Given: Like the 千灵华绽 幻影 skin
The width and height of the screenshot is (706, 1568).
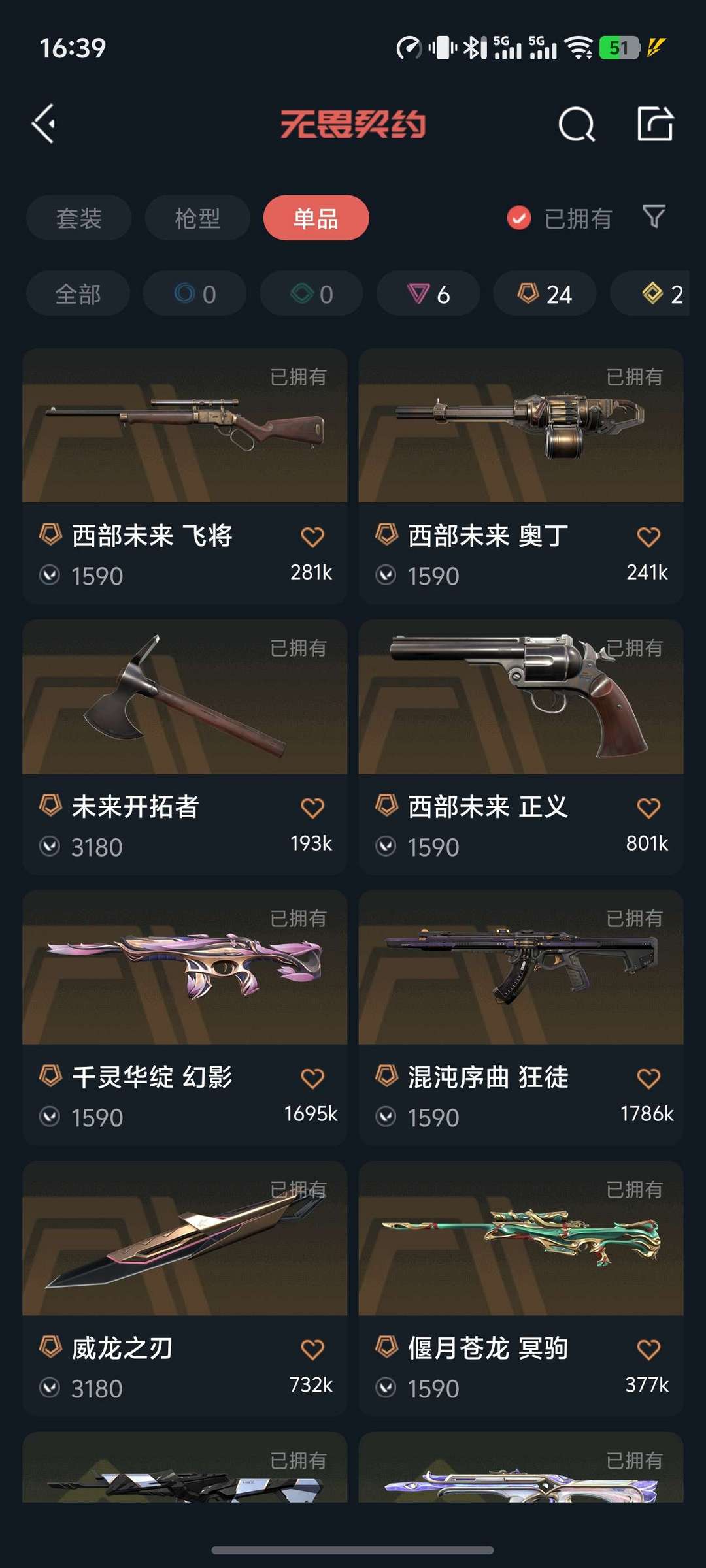Looking at the screenshot, I should coord(312,1079).
